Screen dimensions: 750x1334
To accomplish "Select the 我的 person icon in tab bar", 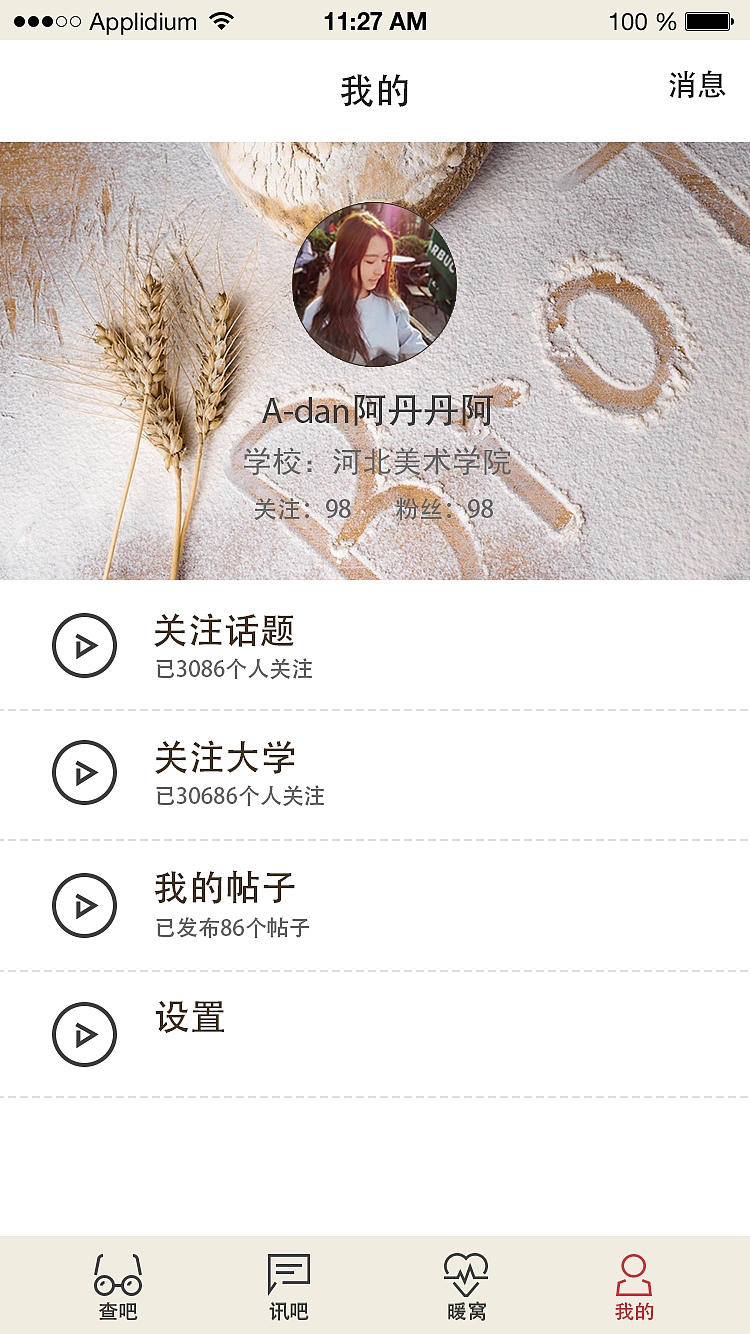I will point(634,1272).
